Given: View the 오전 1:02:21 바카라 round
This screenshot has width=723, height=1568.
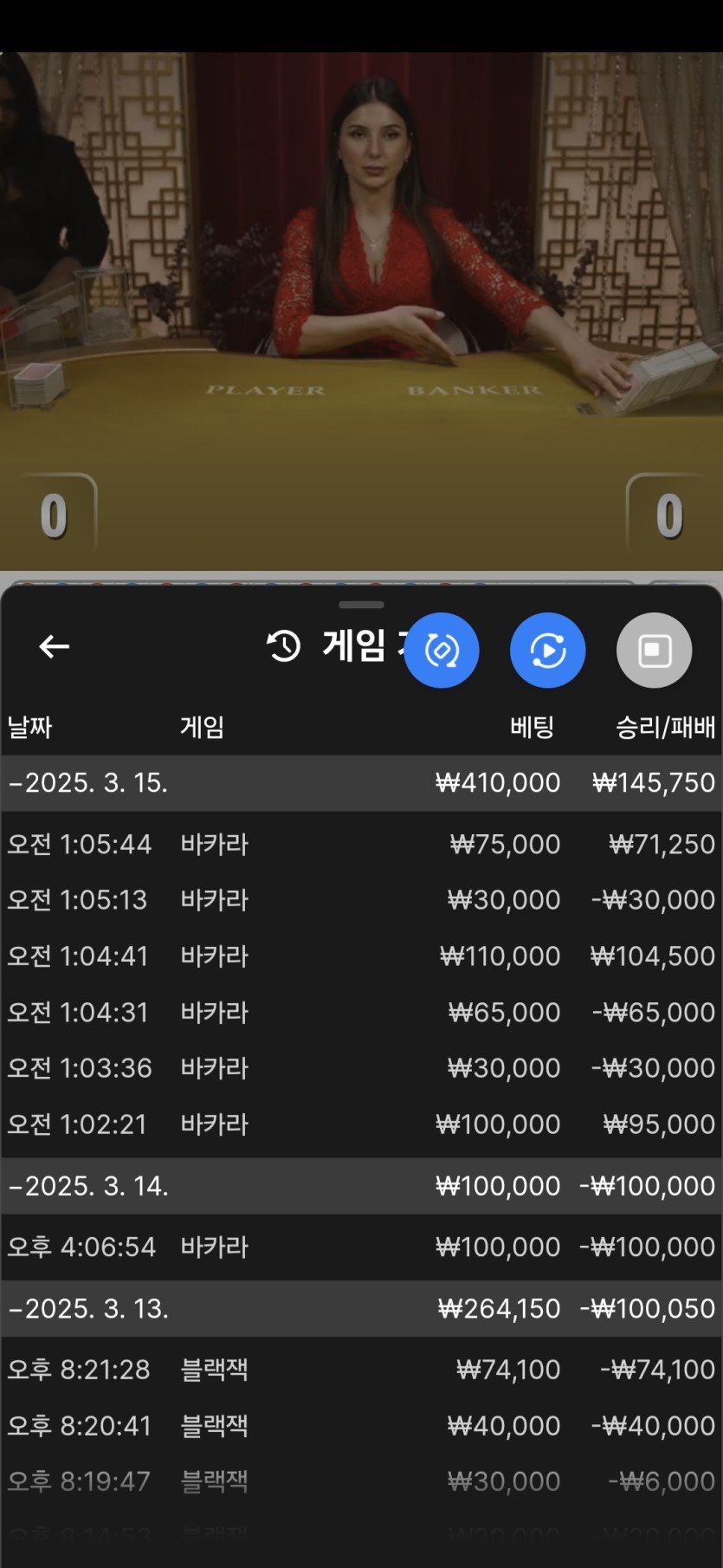Looking at the screenshot, I should (361, 1124).
